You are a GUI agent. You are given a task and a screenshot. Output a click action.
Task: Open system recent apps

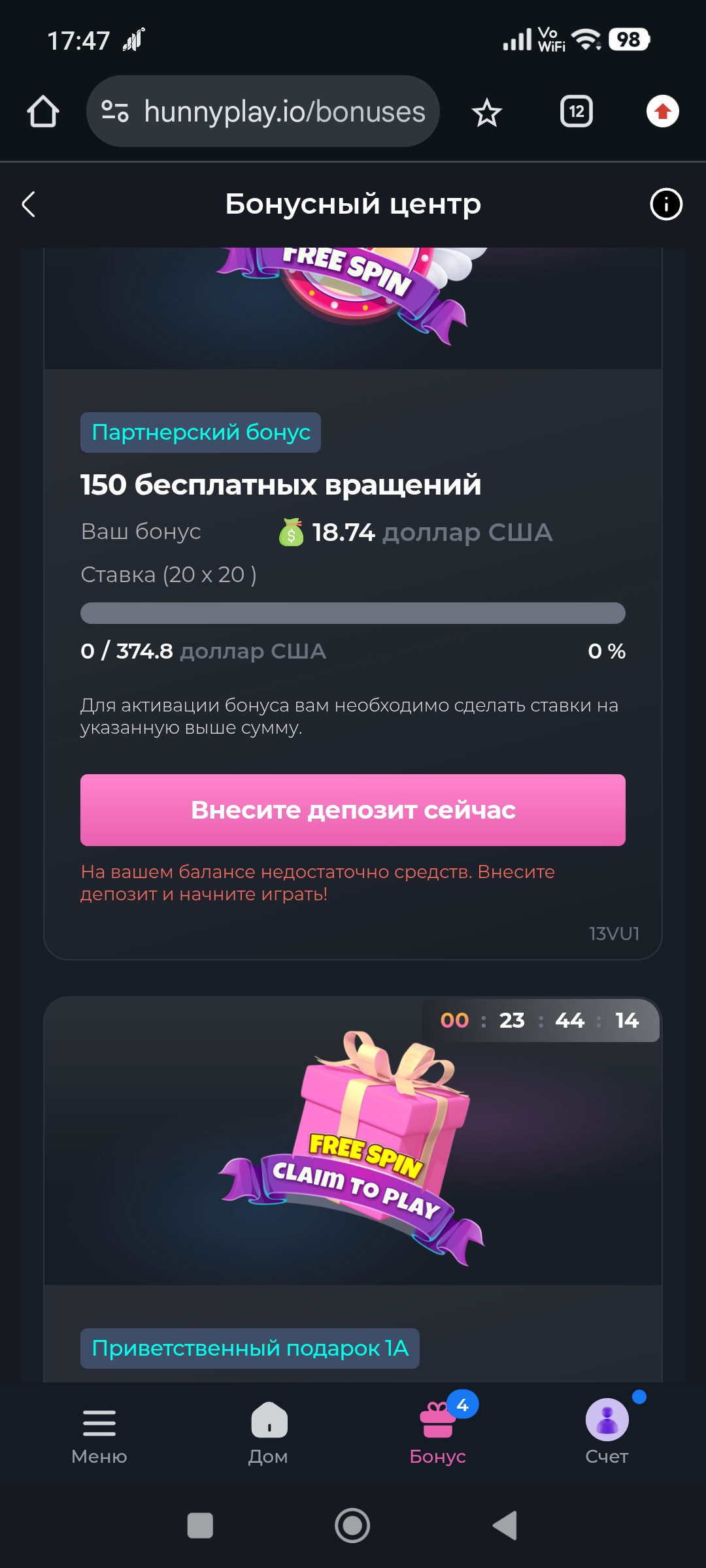point(200,1526)
